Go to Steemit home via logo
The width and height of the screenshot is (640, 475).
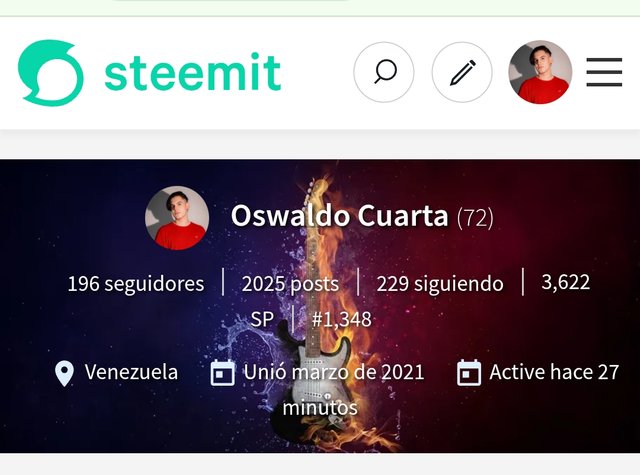pos(150,72)
